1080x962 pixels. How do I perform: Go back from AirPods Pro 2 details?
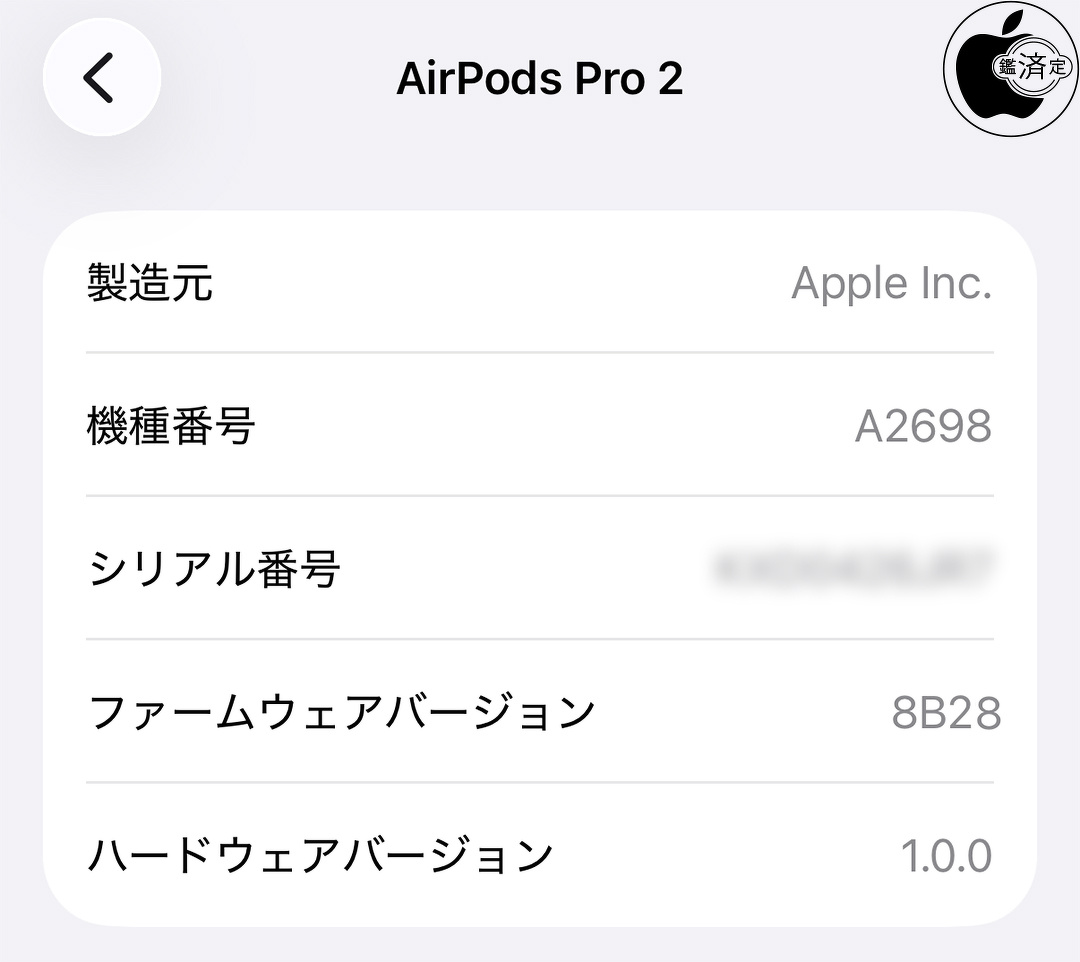pyautogui.click(x=101, y=78)
